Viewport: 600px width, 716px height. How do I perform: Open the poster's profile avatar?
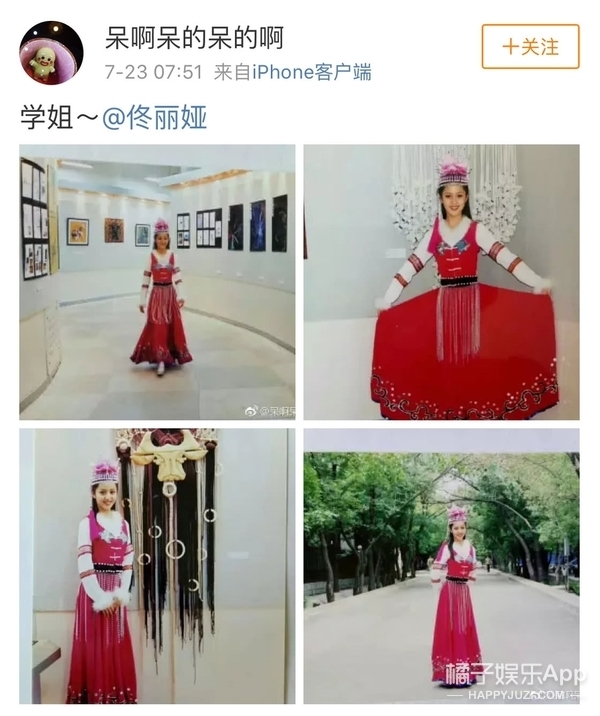pos(51,52)
